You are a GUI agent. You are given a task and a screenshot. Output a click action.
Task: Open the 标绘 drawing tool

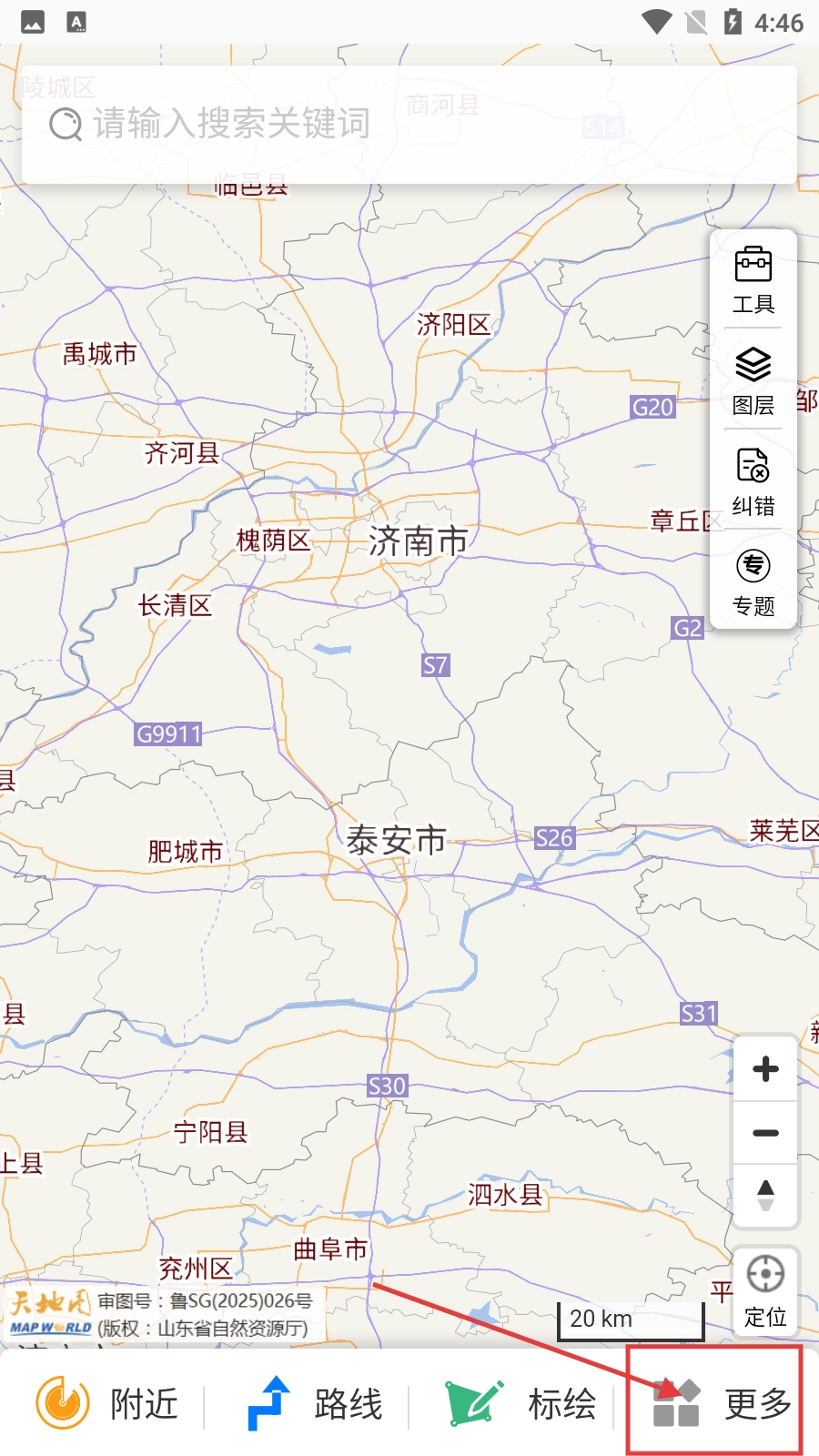pyautogui.click(x=521, y=1403)
